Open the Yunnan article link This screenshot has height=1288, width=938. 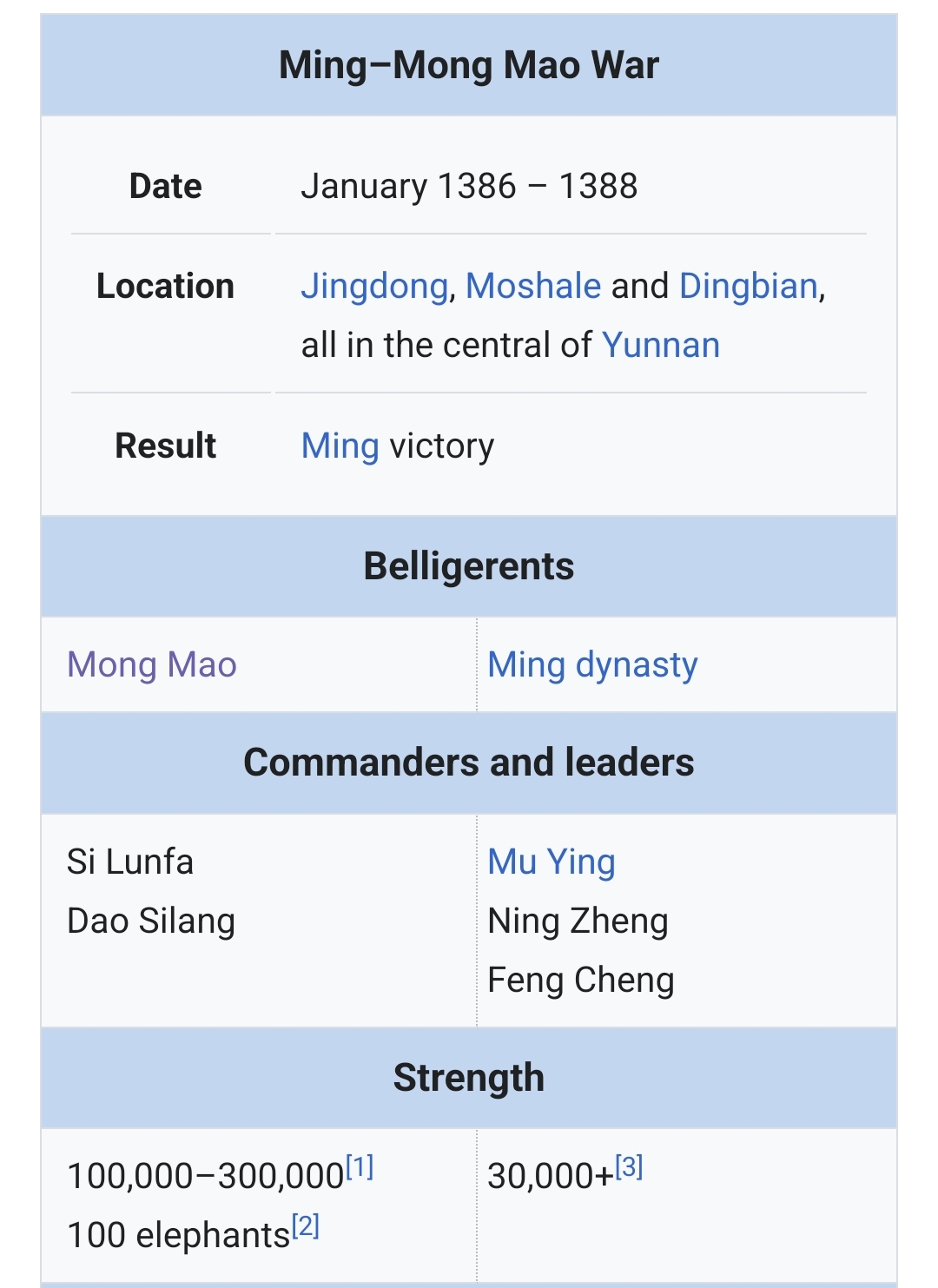(660, 345)
